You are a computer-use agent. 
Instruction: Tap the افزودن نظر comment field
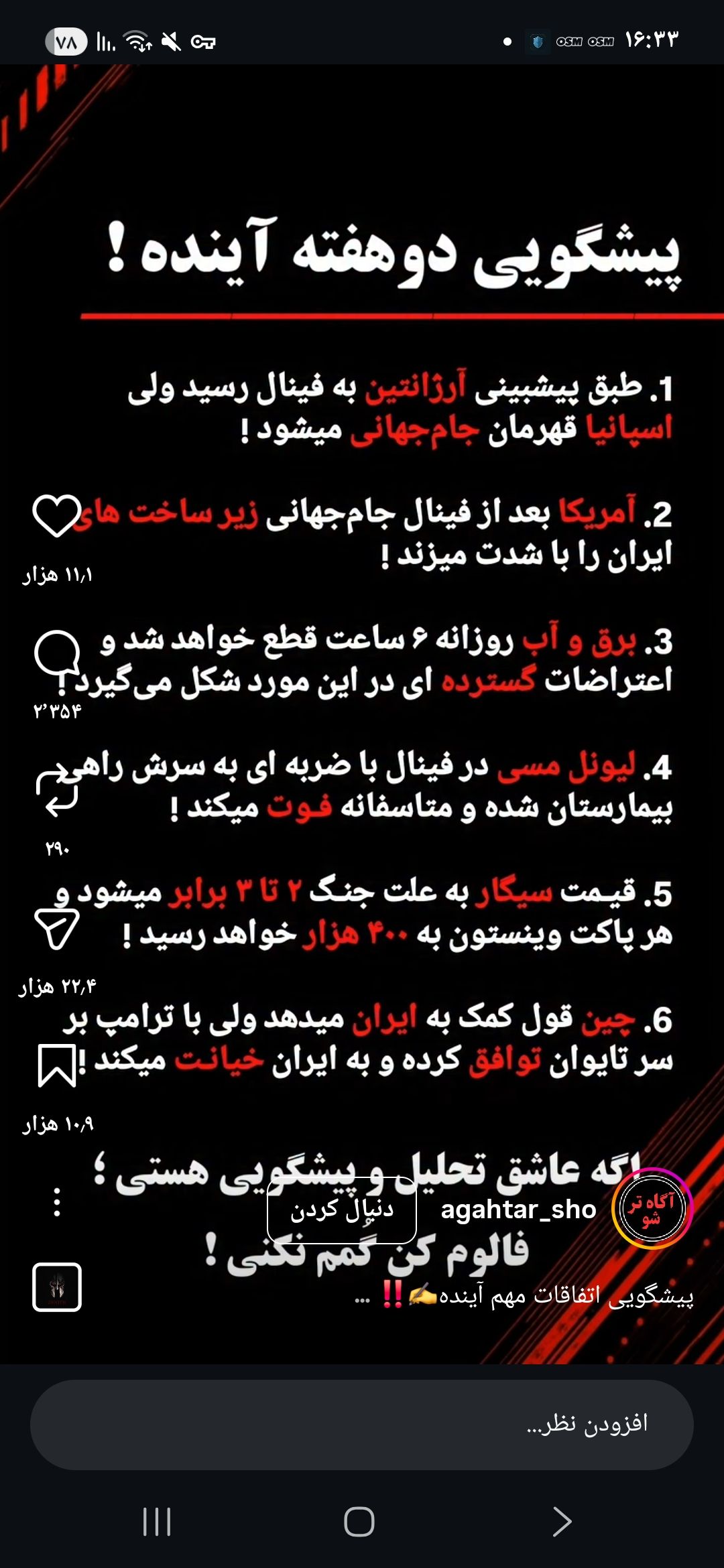362,1425
